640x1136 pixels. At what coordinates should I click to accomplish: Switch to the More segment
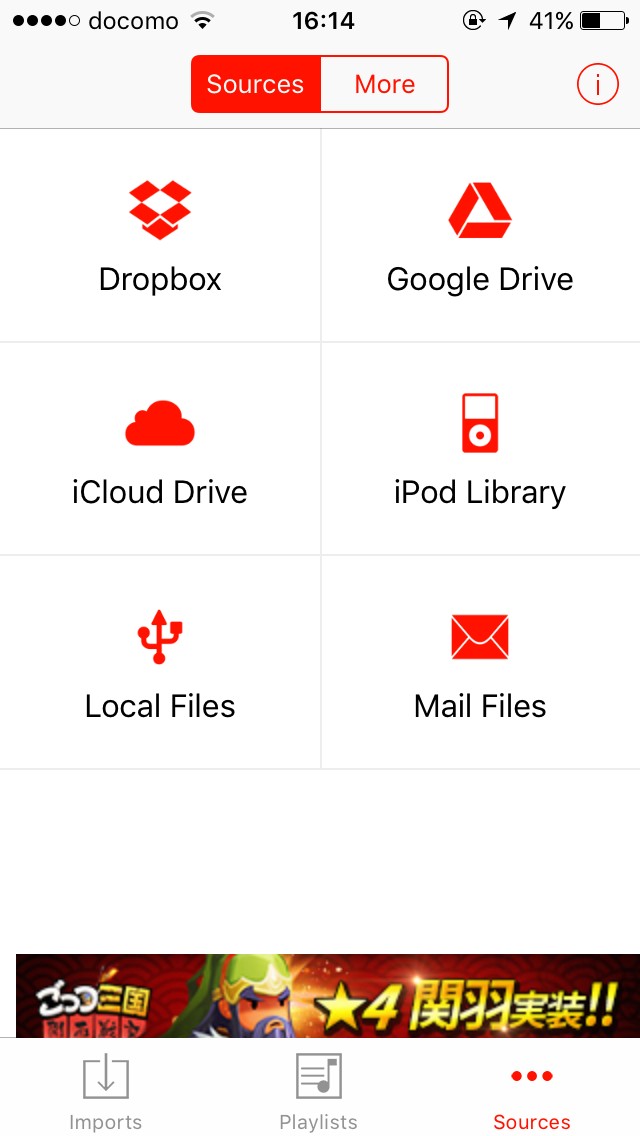tap(384, 84)
